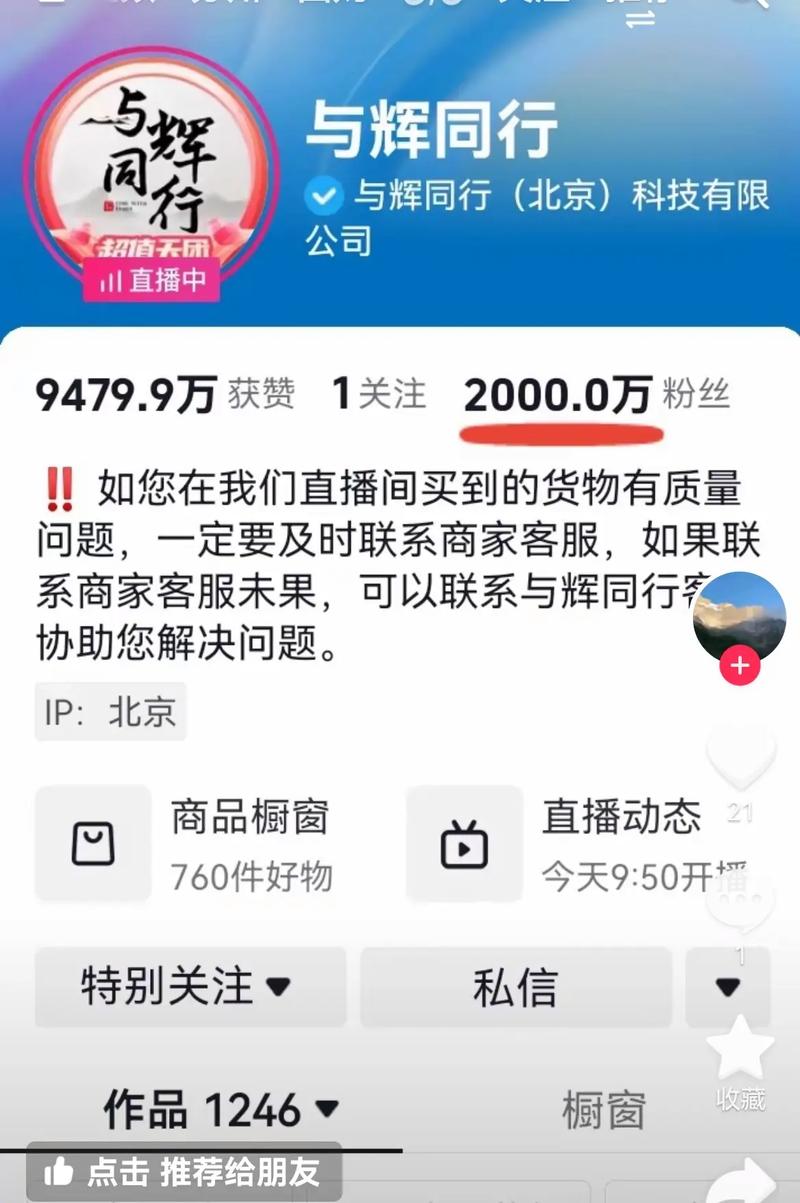Add the video to 收藏 favorites

click(741, 1050)
